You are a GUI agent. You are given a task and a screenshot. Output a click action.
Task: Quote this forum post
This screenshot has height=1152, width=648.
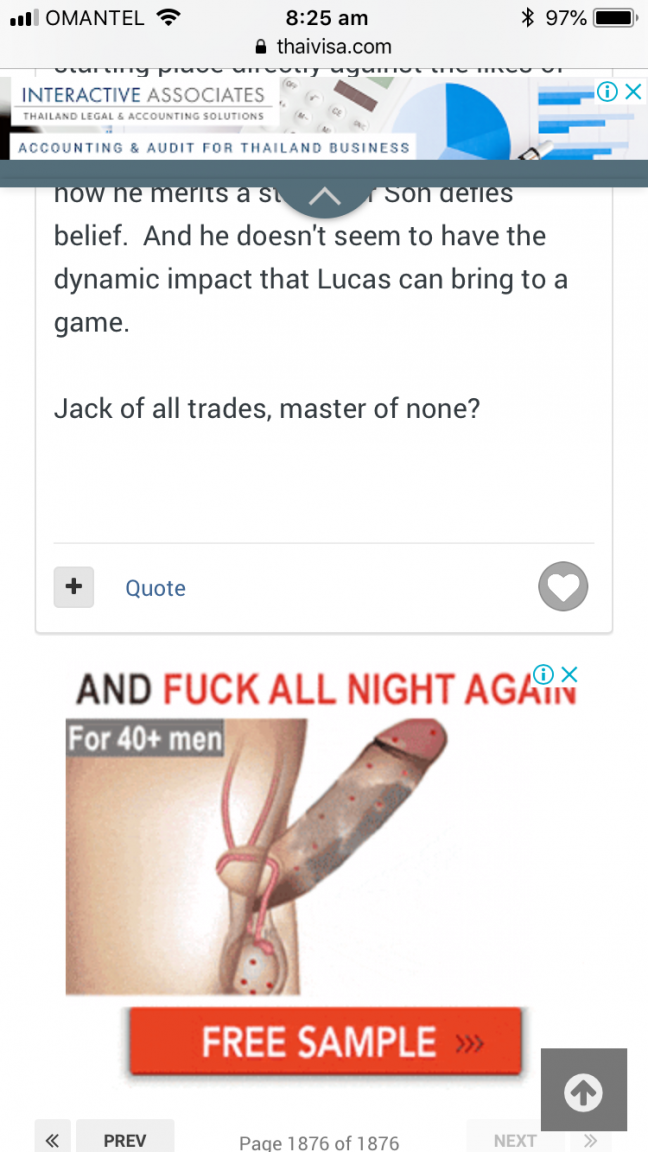(155, 588)
